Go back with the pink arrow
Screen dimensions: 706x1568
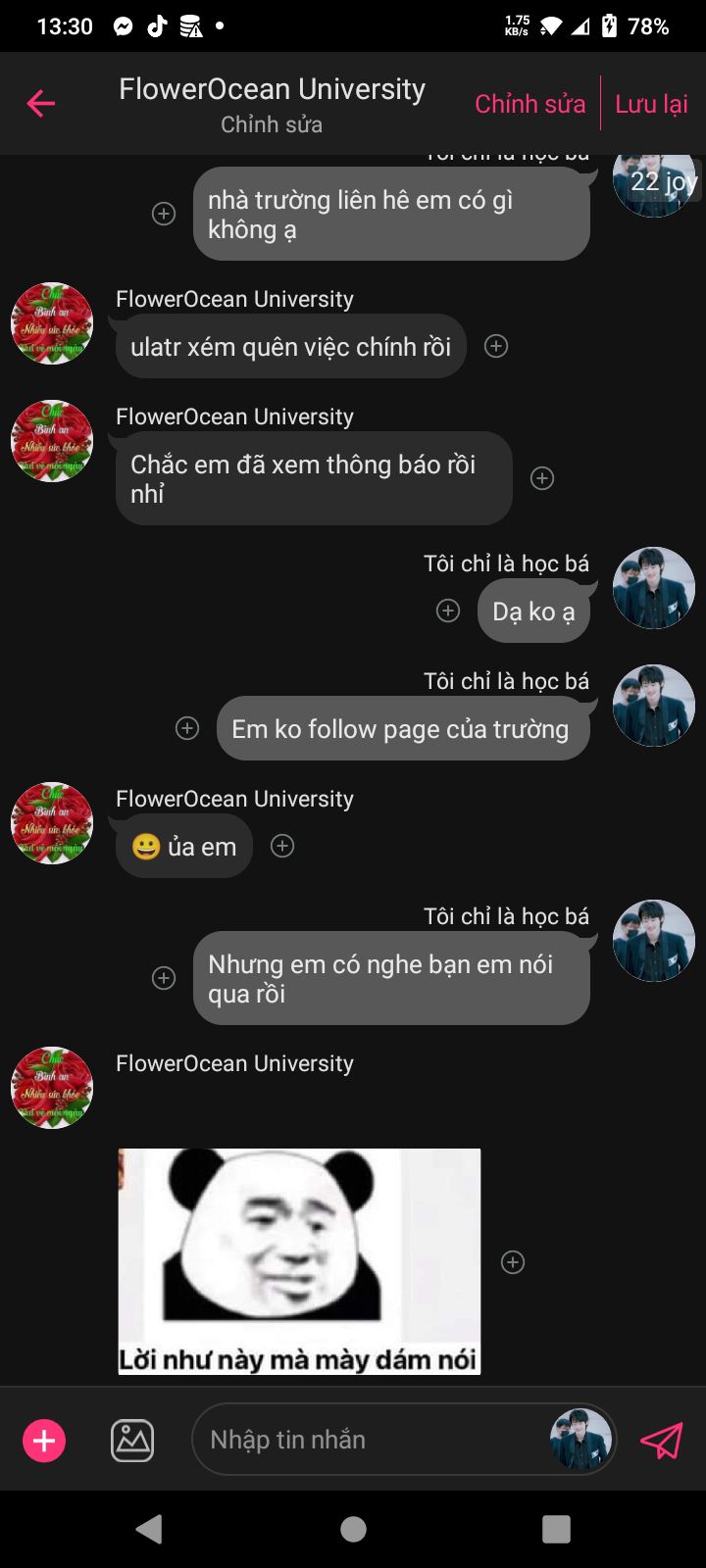click(x=41, y=103)
